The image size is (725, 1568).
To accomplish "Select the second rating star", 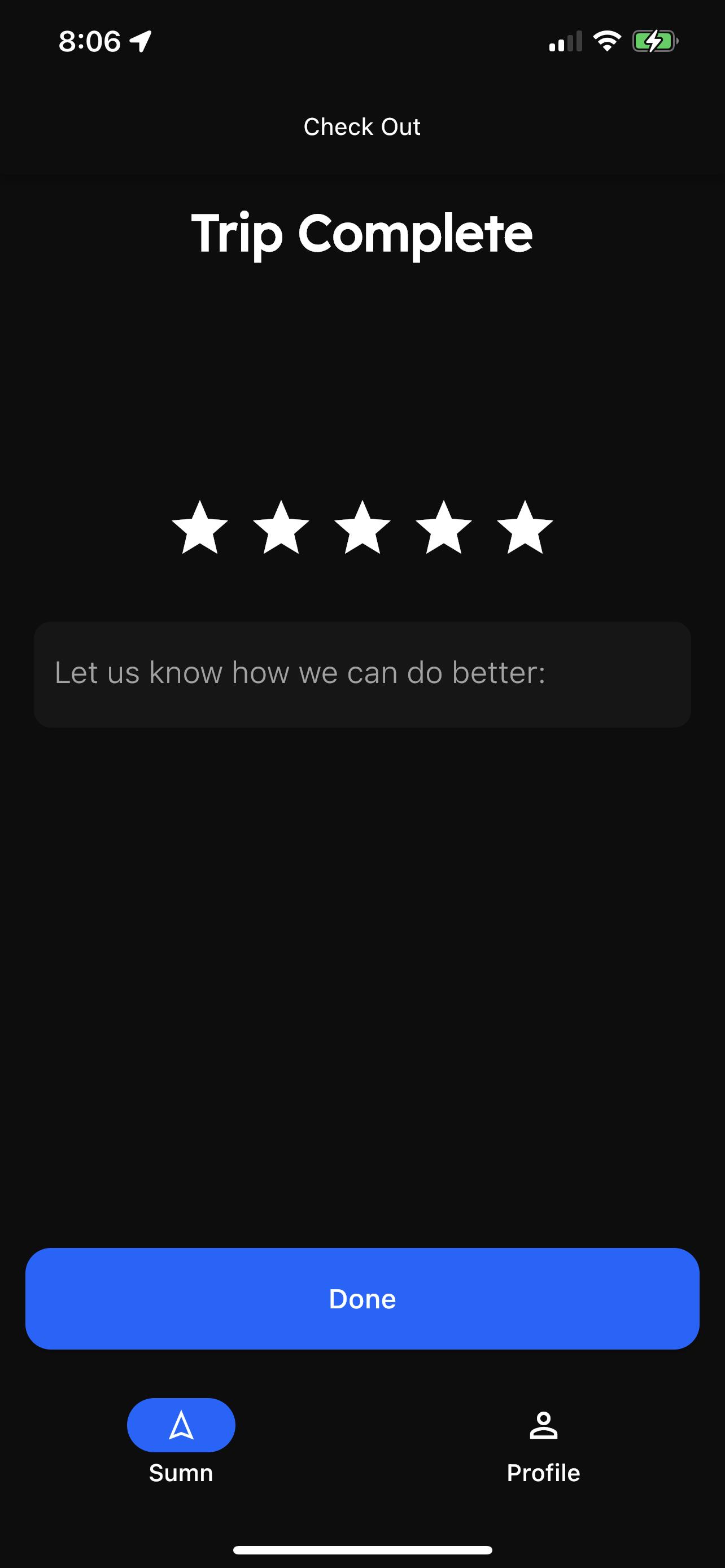I will pyautogui.click(x=281, y=527).
